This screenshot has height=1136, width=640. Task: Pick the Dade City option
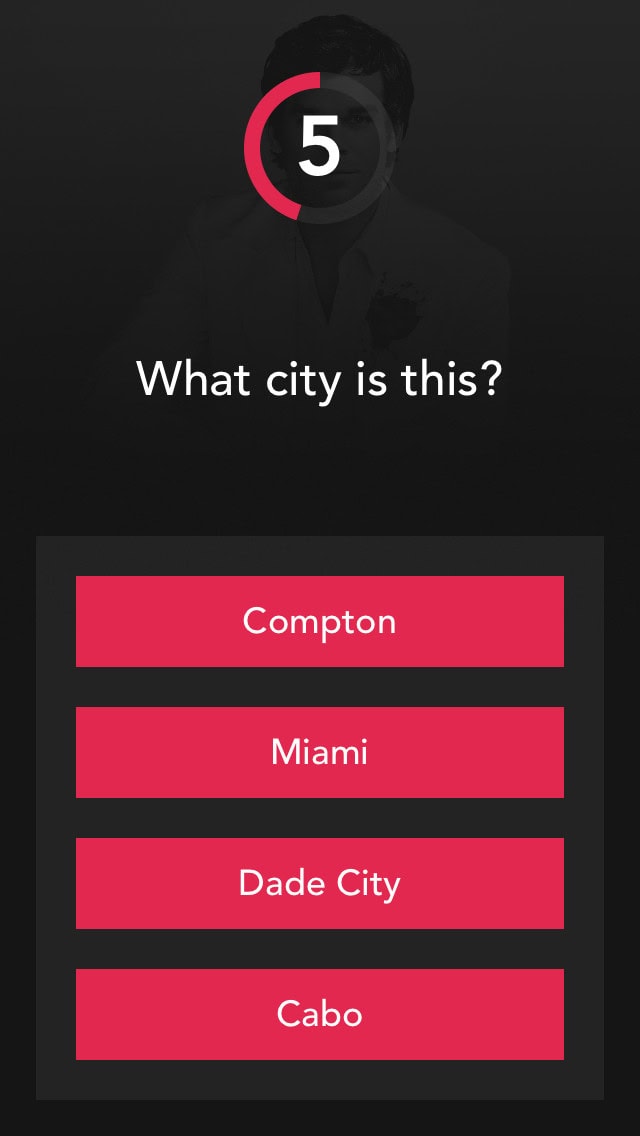click(320, 883)
